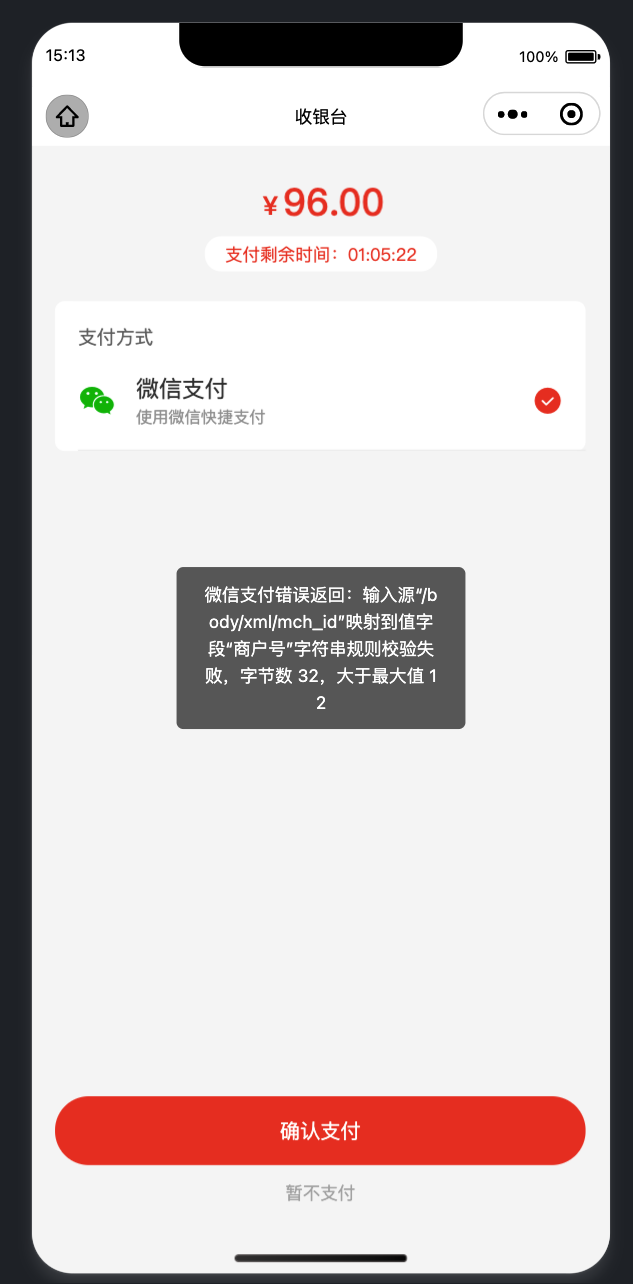Close the mini program via circle icon

(x=571, y=114)
